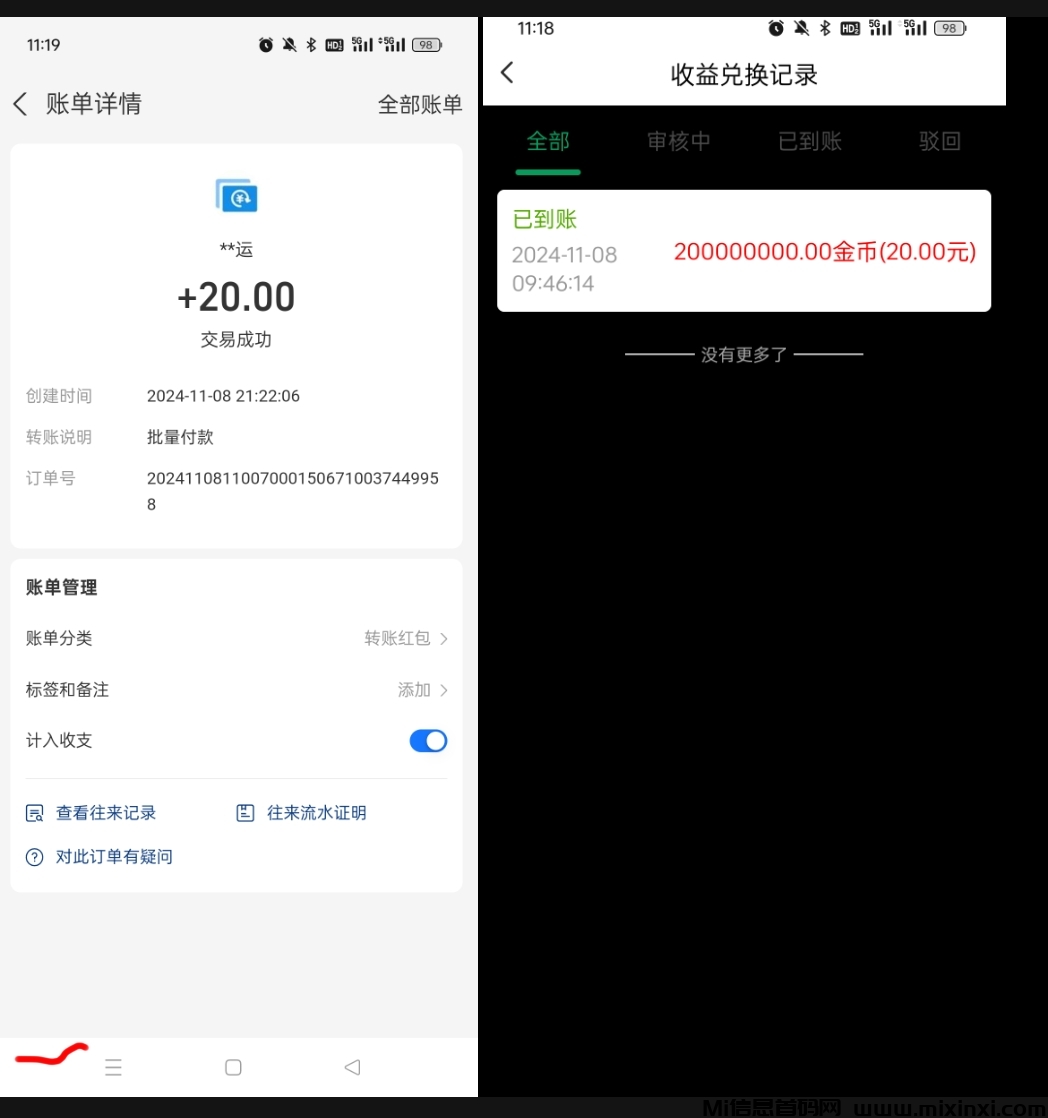Screen dimensions: 1048x1118
Task: Tap the Bluetooth icon in the status bar
Action: tap(311, 44)
